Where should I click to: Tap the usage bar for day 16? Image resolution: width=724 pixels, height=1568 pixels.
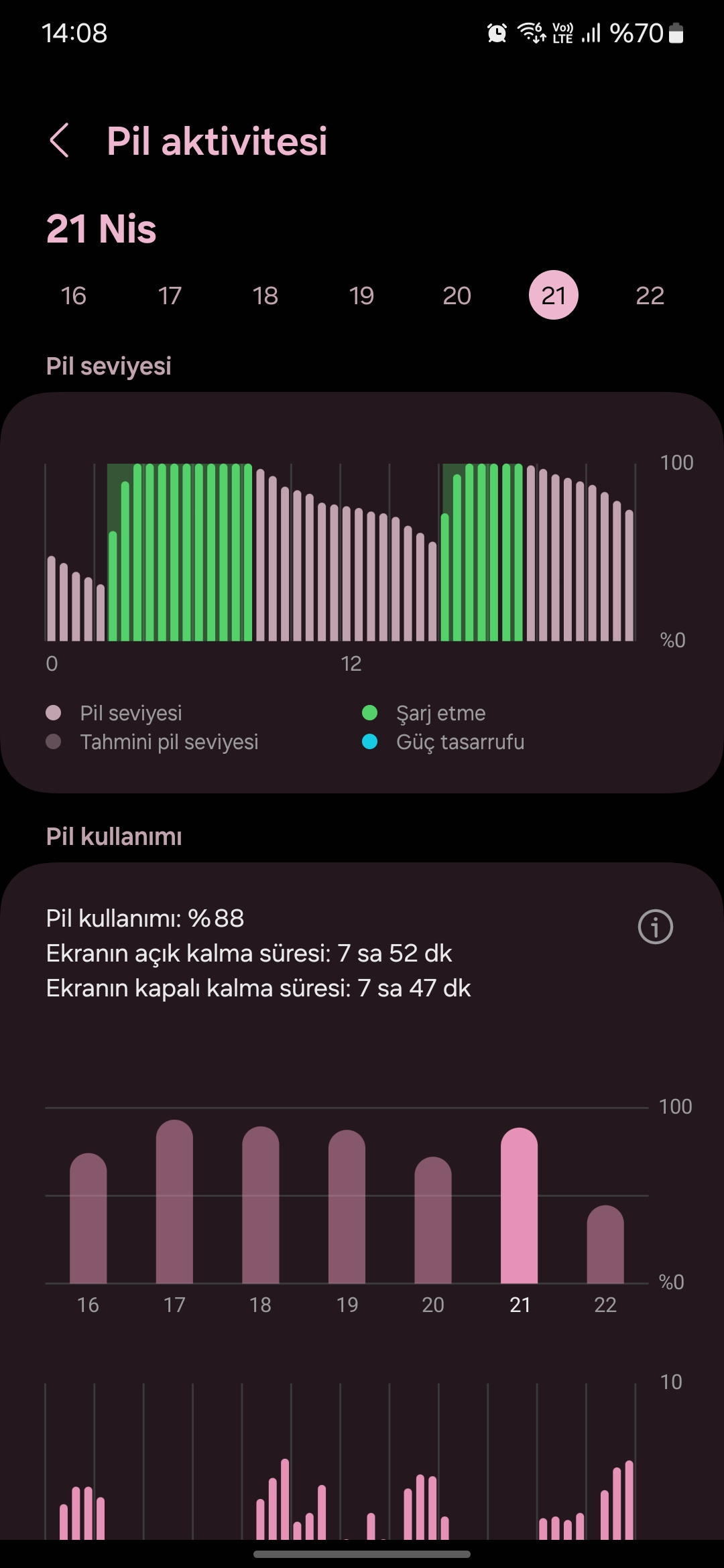point(88,1220)
